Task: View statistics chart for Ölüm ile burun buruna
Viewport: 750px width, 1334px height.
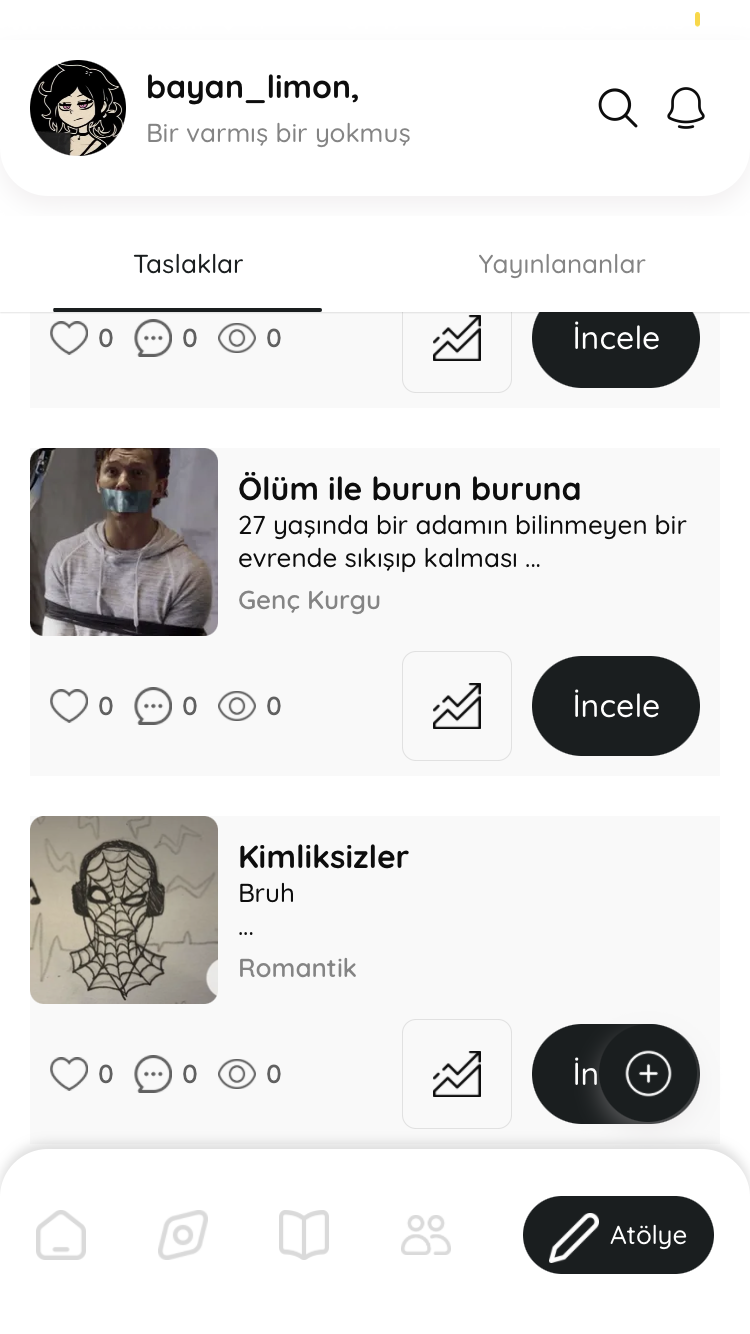Action: pos(457,706)
